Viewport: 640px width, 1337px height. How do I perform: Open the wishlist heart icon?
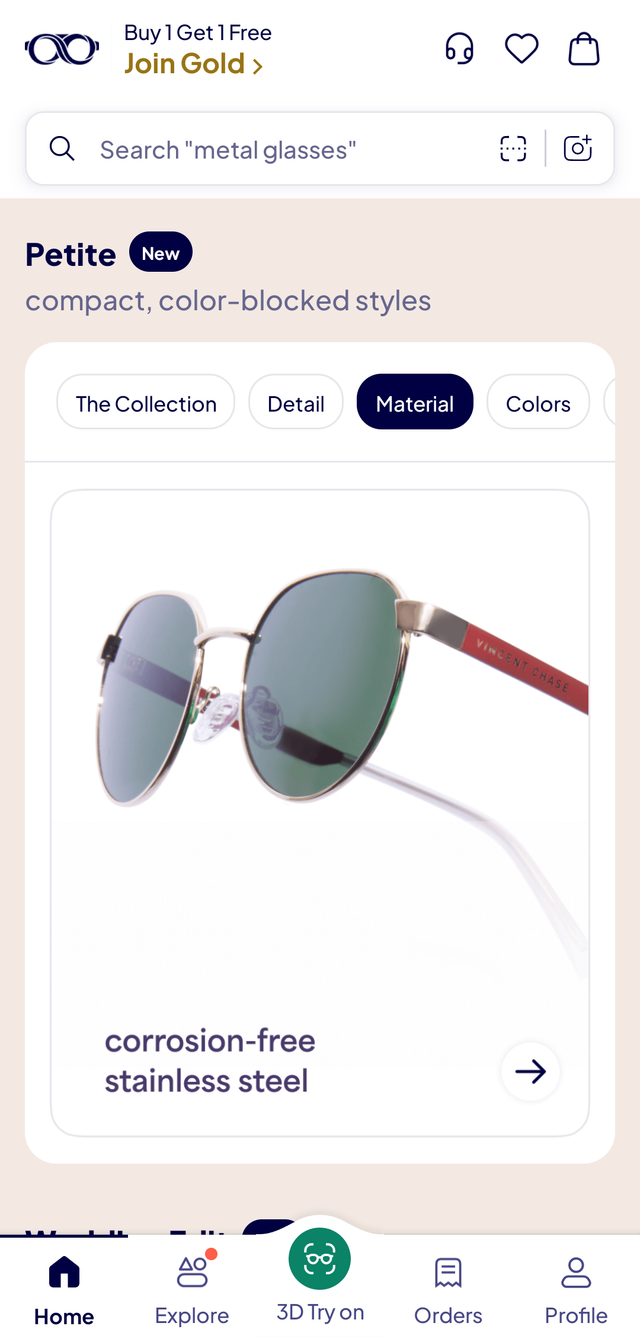click(521, 49)
